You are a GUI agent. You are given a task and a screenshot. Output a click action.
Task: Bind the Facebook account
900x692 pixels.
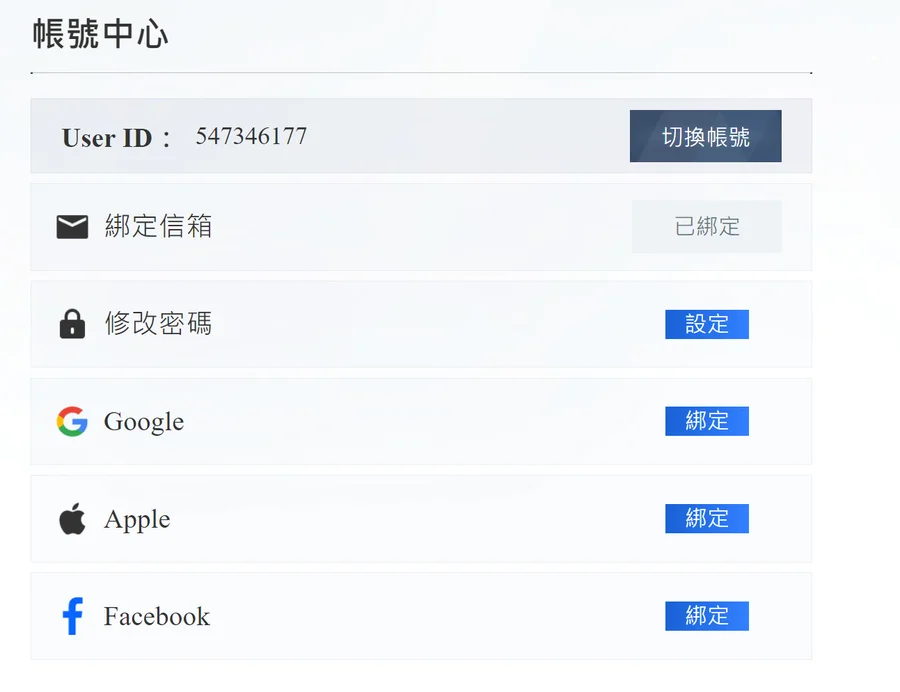pos(707,616)
